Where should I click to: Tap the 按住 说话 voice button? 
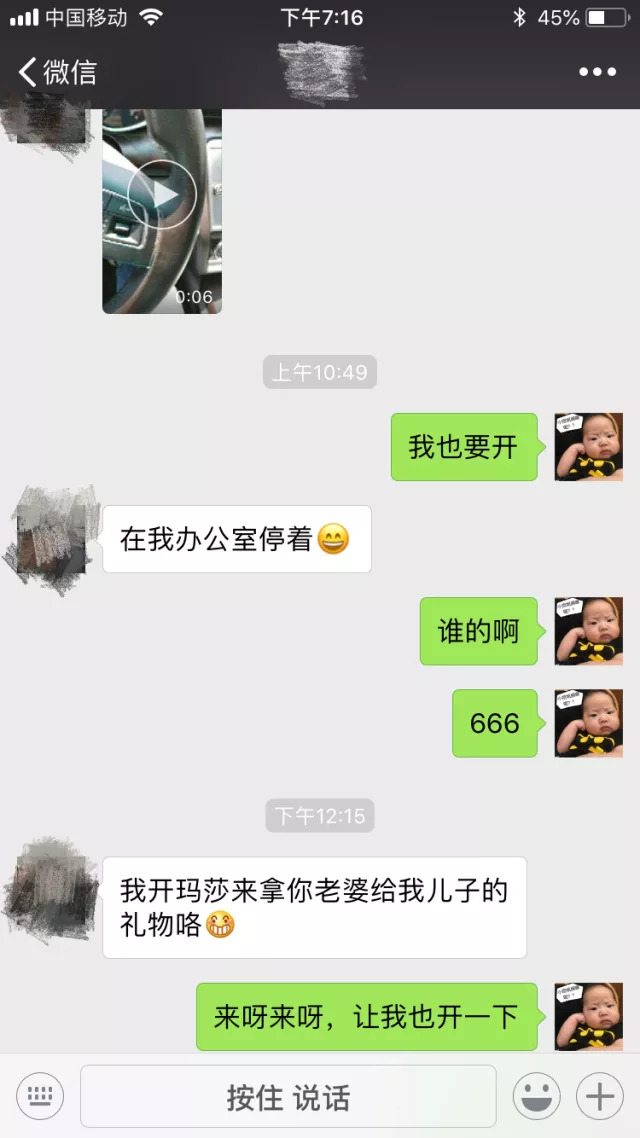pyautogui.click(x=288, y=1097)
